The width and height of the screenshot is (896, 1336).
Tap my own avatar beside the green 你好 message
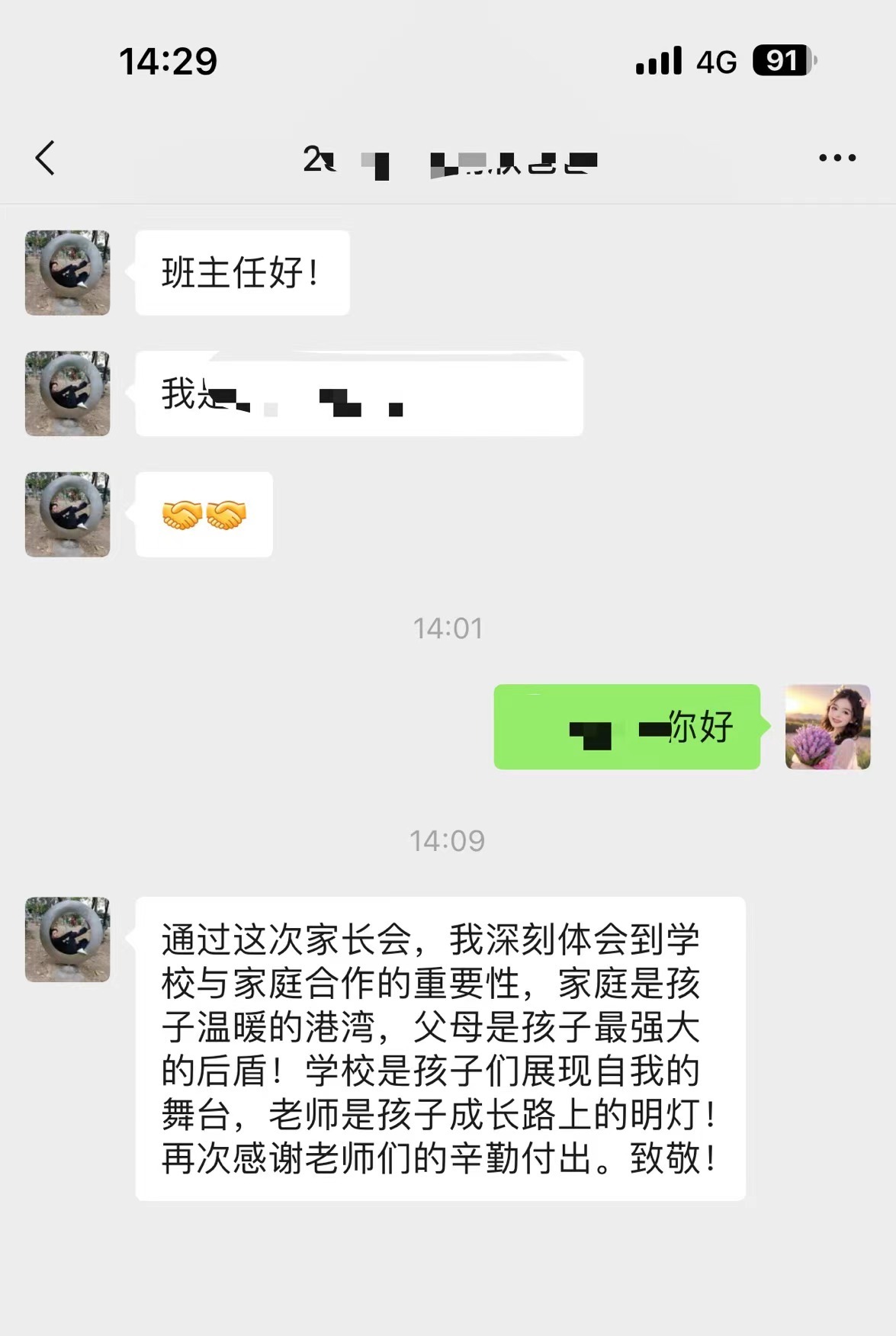point(827,727)
